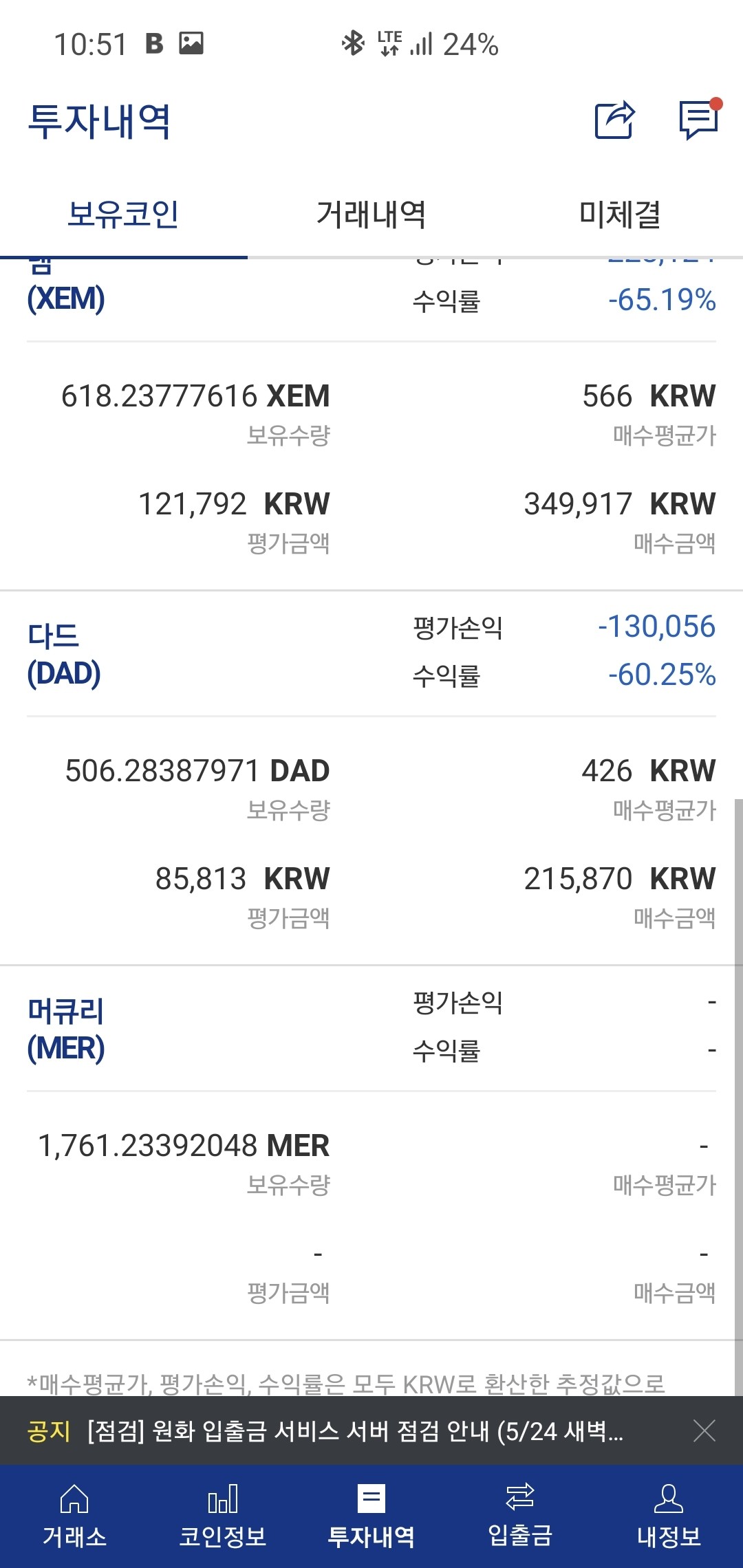Open the 미체결 tab
Image resolution: width=743 pixels, height=1568 pixels.
pyautogui.click(x=621, y=215)
